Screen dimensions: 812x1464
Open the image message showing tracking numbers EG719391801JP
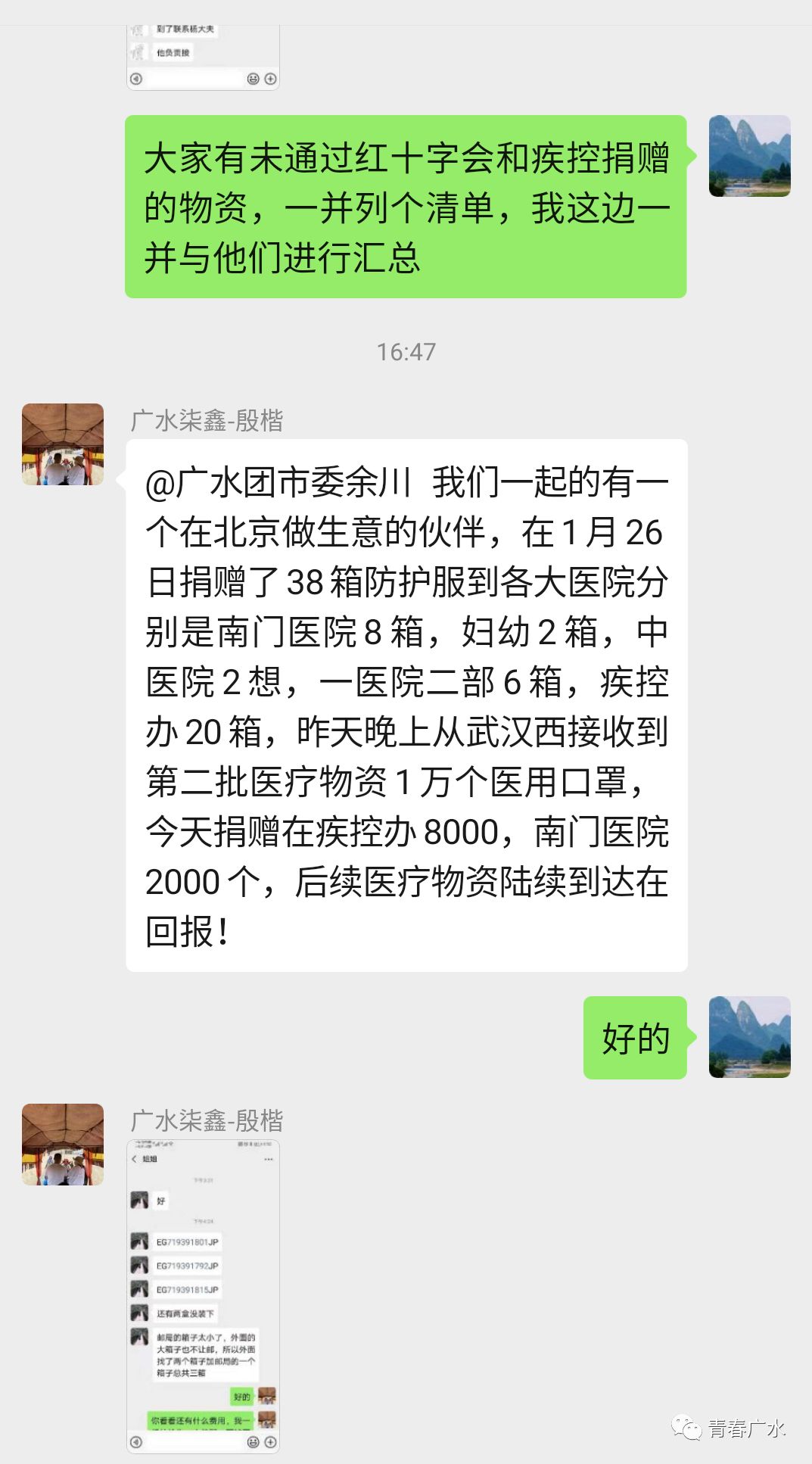click(203, 1295)
